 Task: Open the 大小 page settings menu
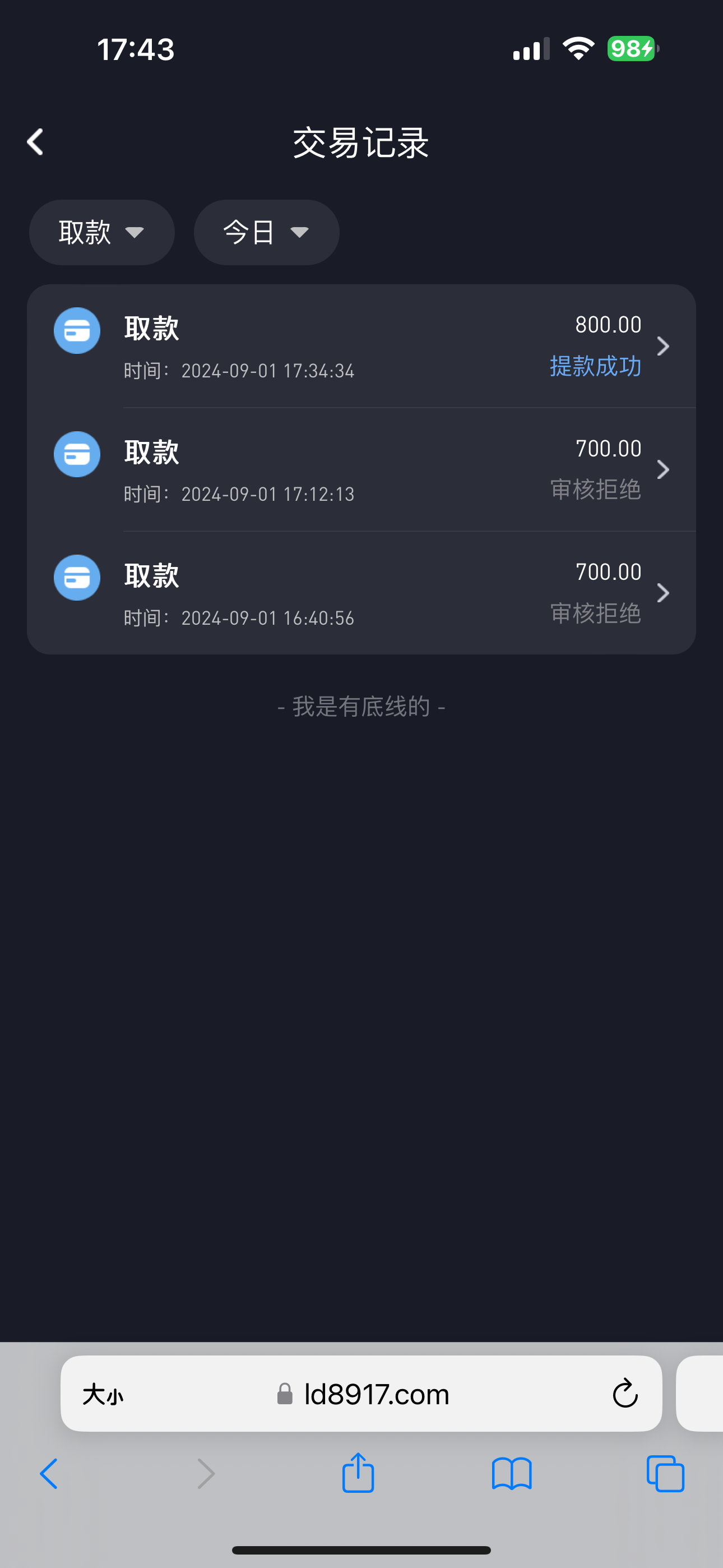(103, 1394)
